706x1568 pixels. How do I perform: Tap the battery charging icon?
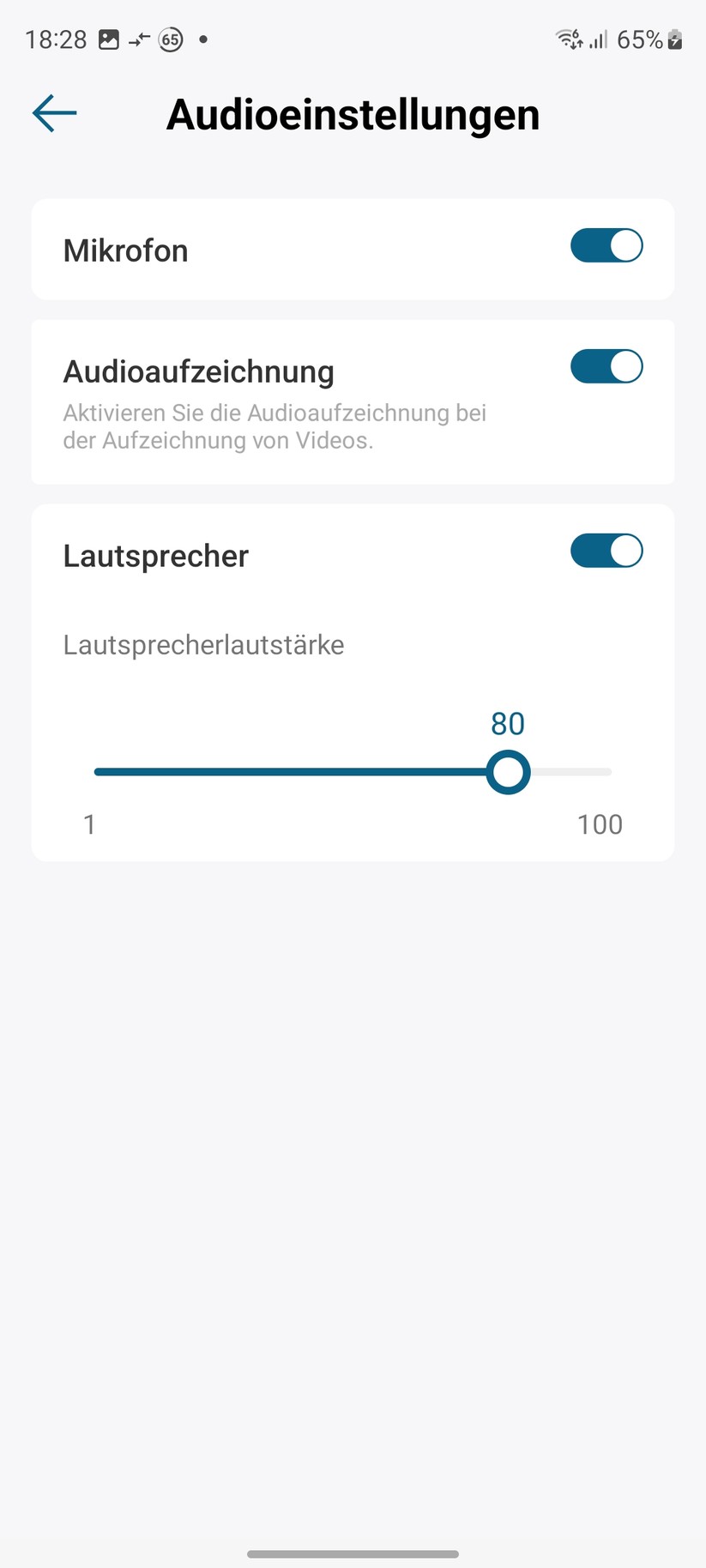[675, 39]
